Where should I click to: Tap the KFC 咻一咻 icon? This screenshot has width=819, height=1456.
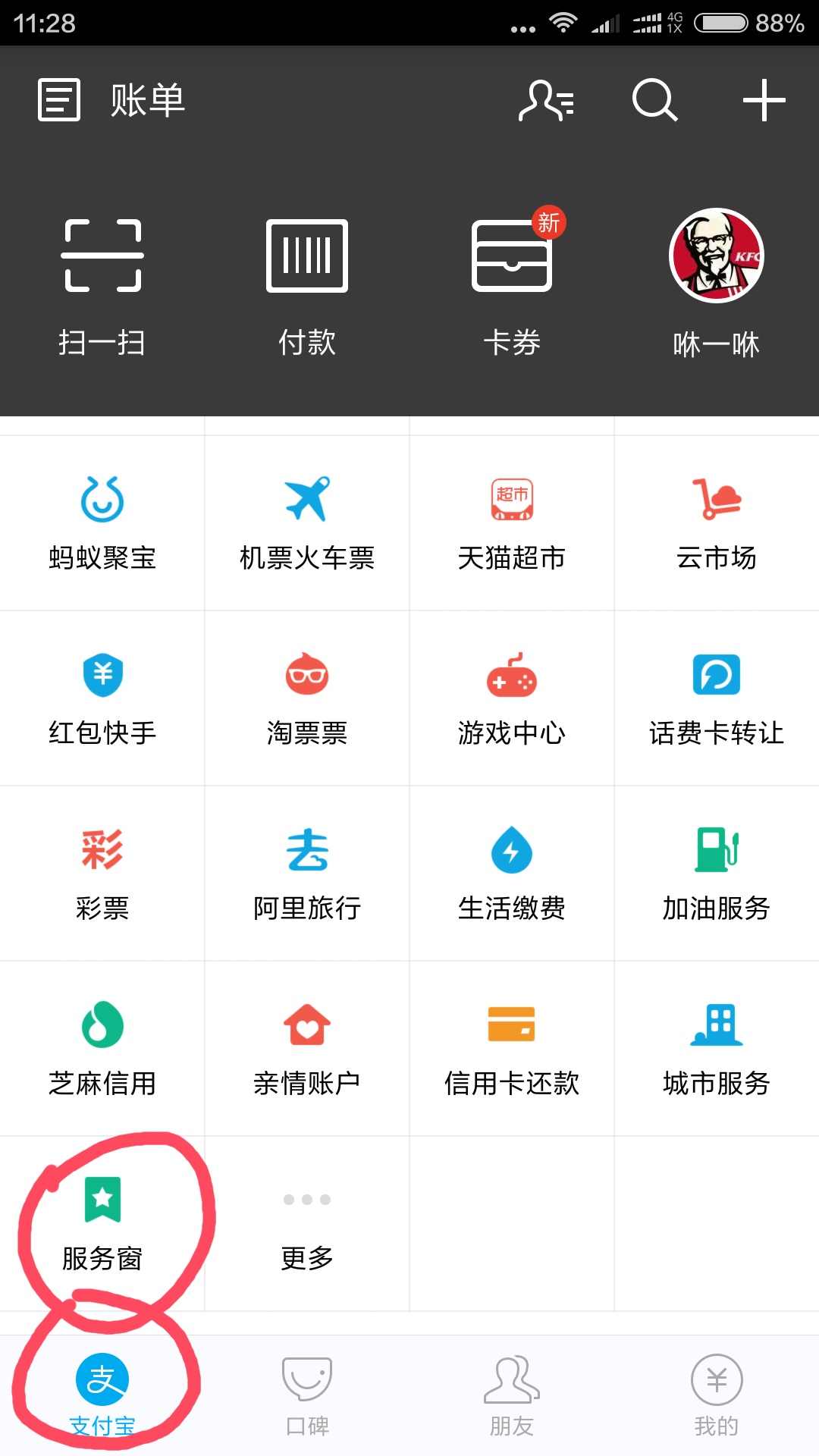717,284
